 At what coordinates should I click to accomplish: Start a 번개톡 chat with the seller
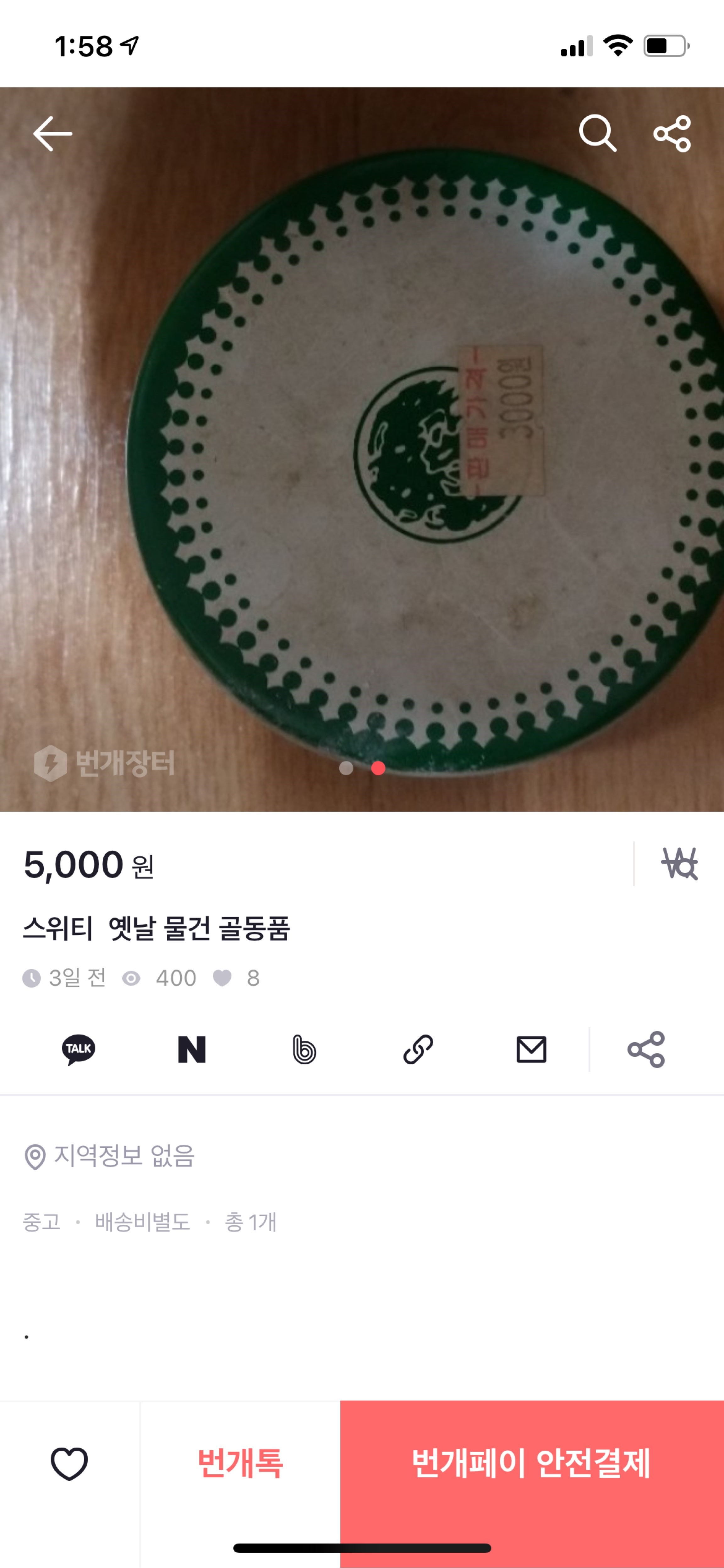click(240, 1463)
